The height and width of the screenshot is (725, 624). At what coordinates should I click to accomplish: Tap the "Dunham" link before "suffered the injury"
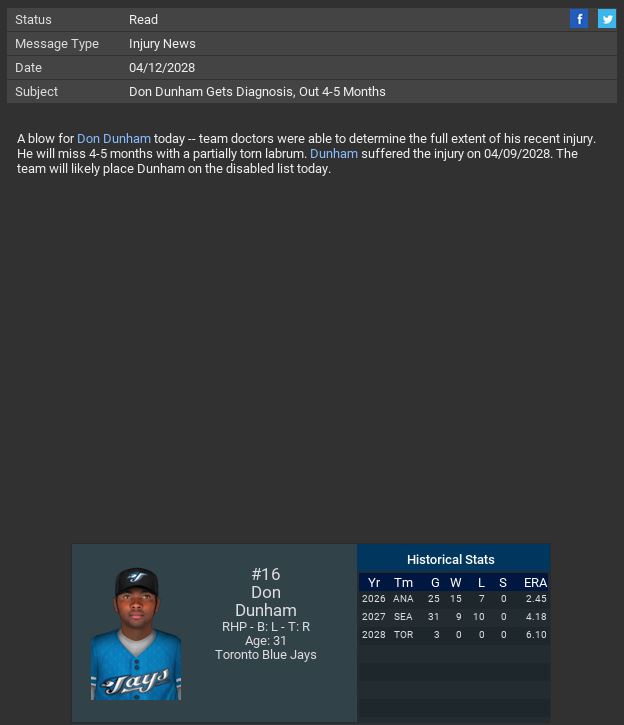point(334,154)
